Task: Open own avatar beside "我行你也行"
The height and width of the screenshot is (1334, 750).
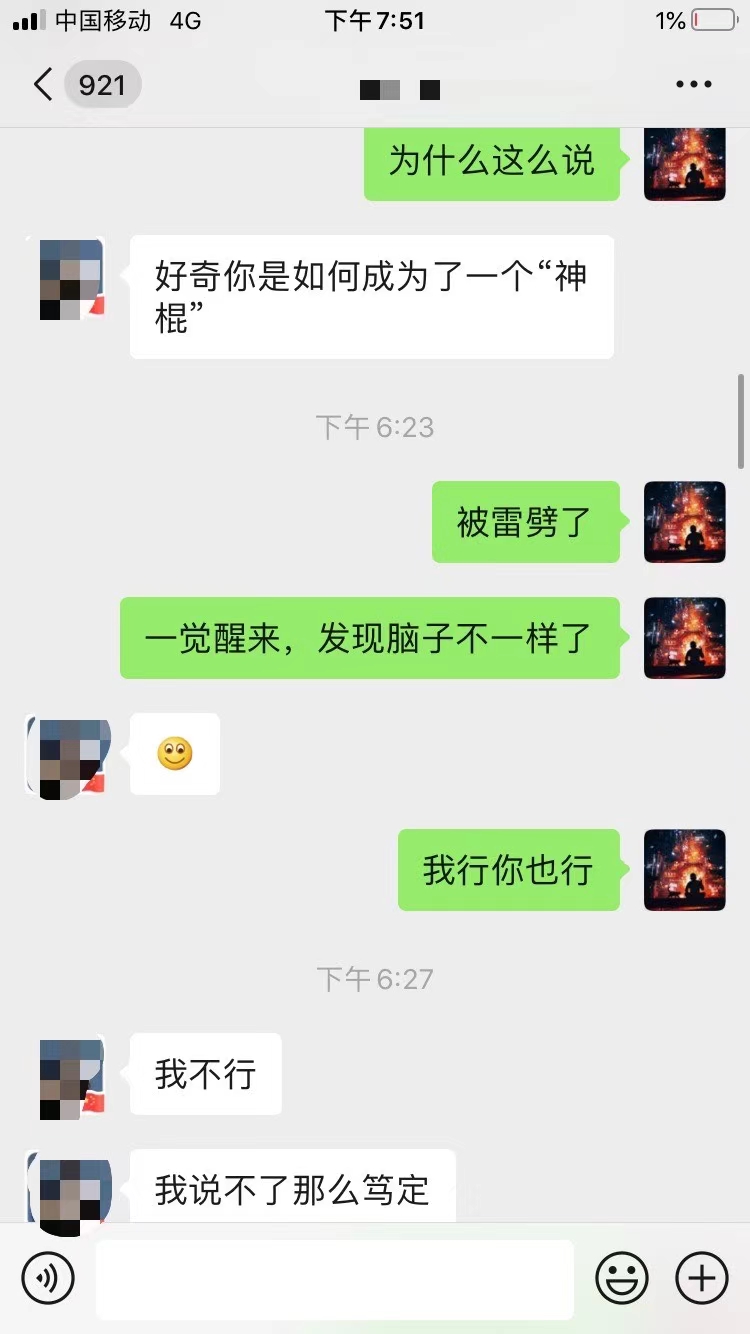Action: (x=684, y=869)
